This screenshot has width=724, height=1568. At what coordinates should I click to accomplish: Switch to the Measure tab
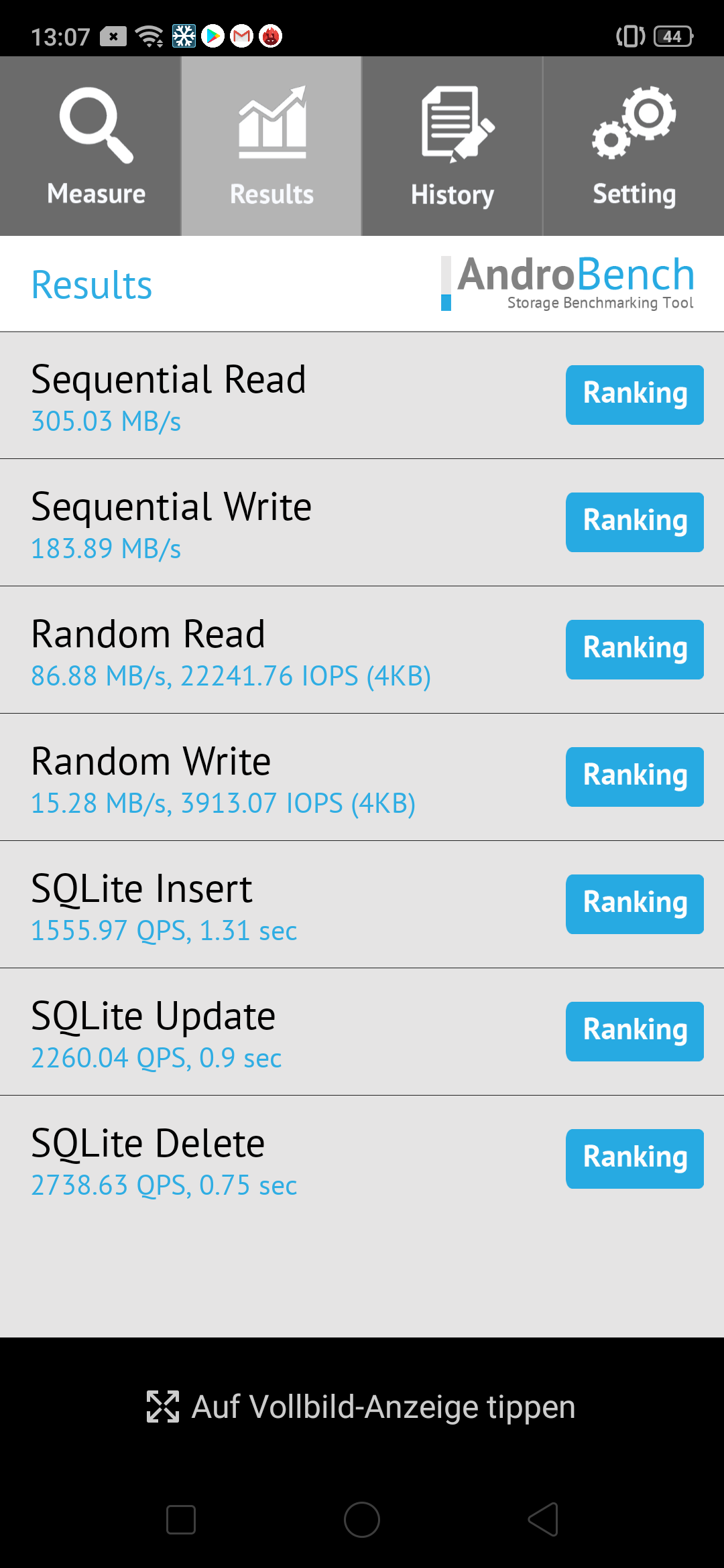click(x=90, y=146)
